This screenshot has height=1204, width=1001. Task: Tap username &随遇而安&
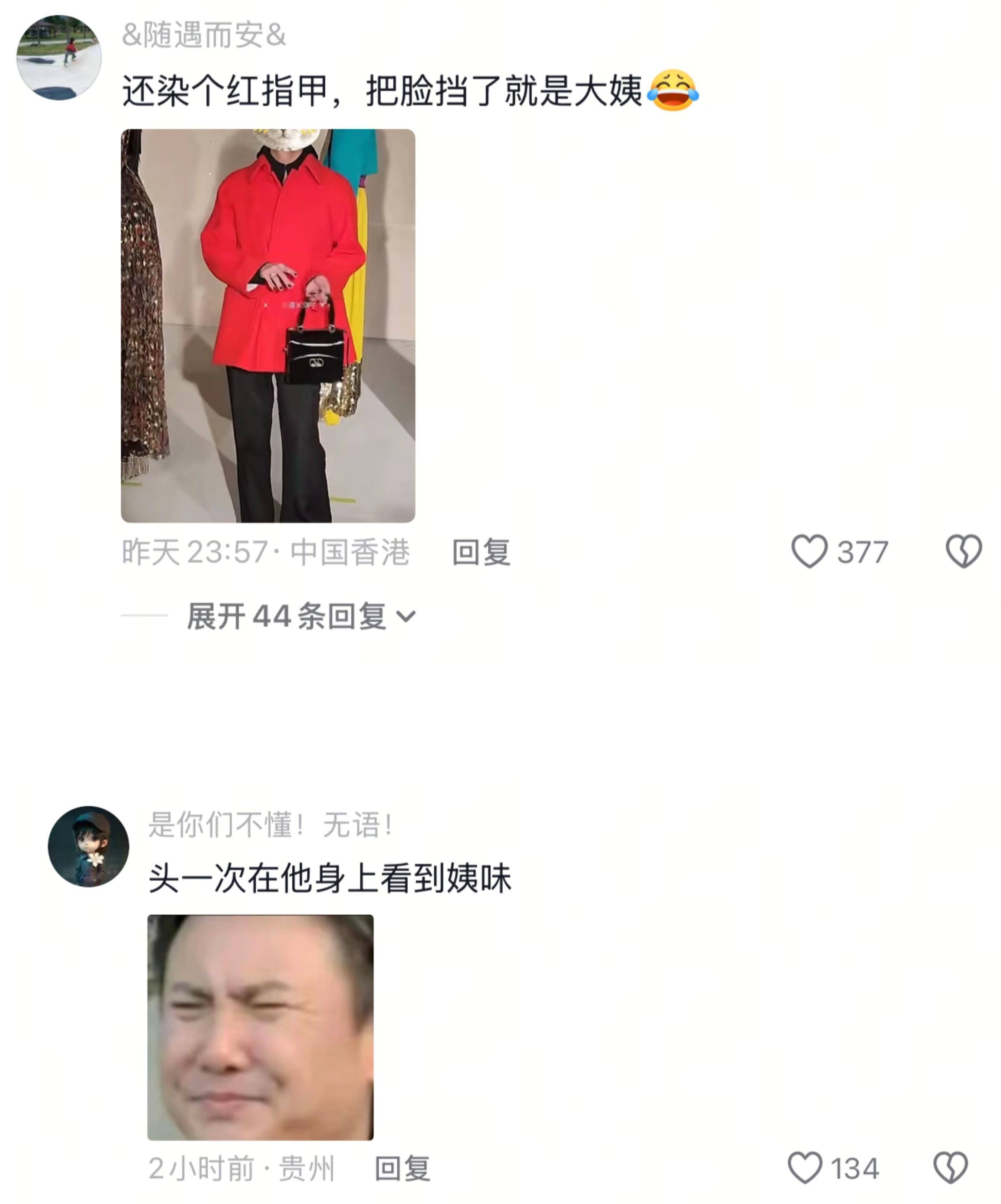tap(203, 35)
